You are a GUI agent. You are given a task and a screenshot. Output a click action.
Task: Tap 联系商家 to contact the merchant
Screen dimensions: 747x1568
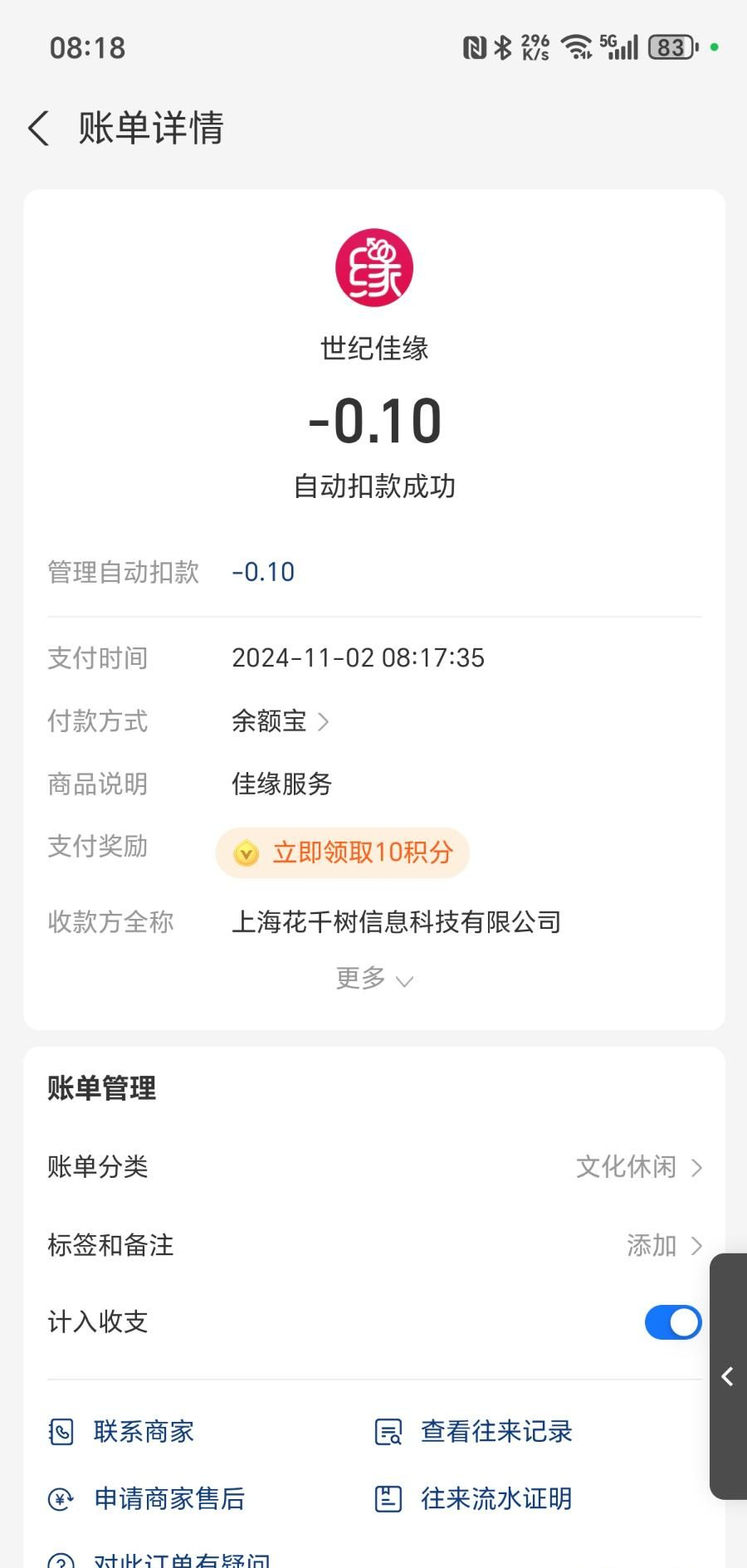(x=121, y=1432)
